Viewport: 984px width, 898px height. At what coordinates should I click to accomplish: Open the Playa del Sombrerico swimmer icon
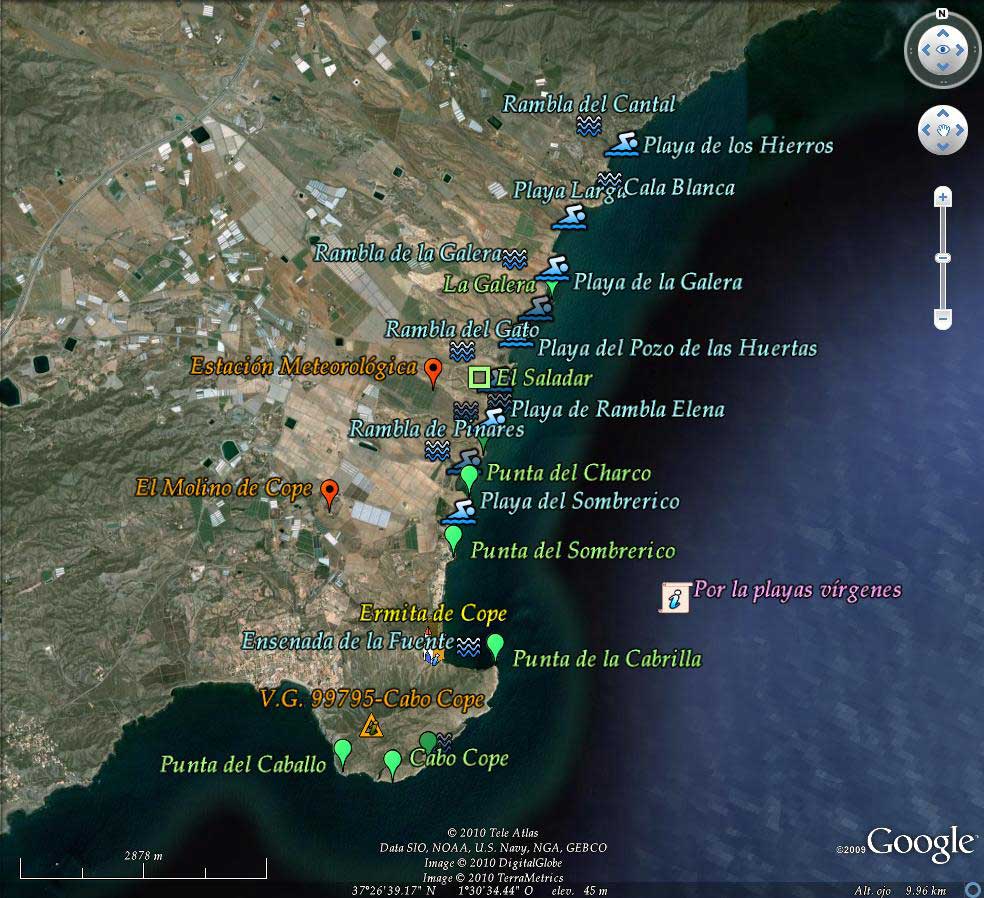pyautogui.click(x=459, y=512)
